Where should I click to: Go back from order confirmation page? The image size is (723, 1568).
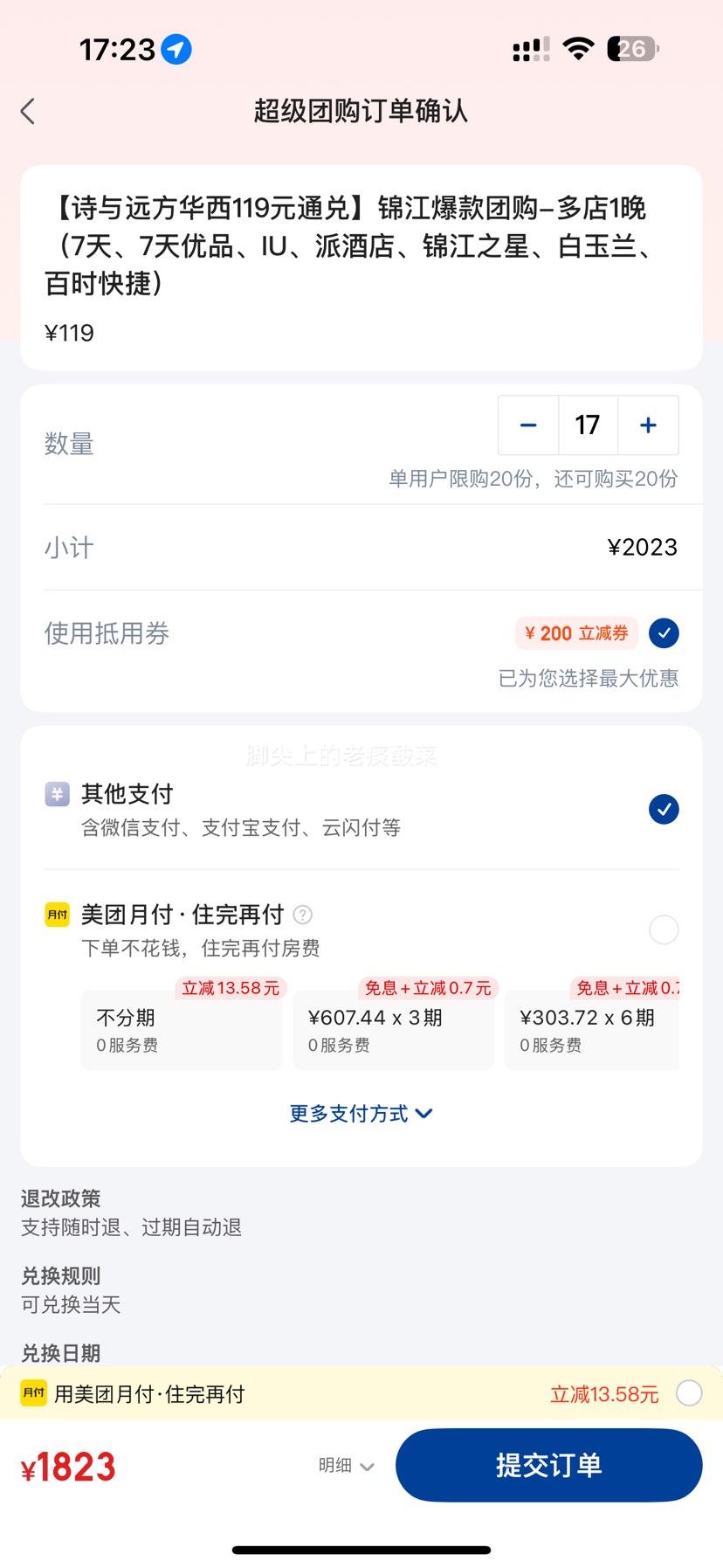coord(28,112)
